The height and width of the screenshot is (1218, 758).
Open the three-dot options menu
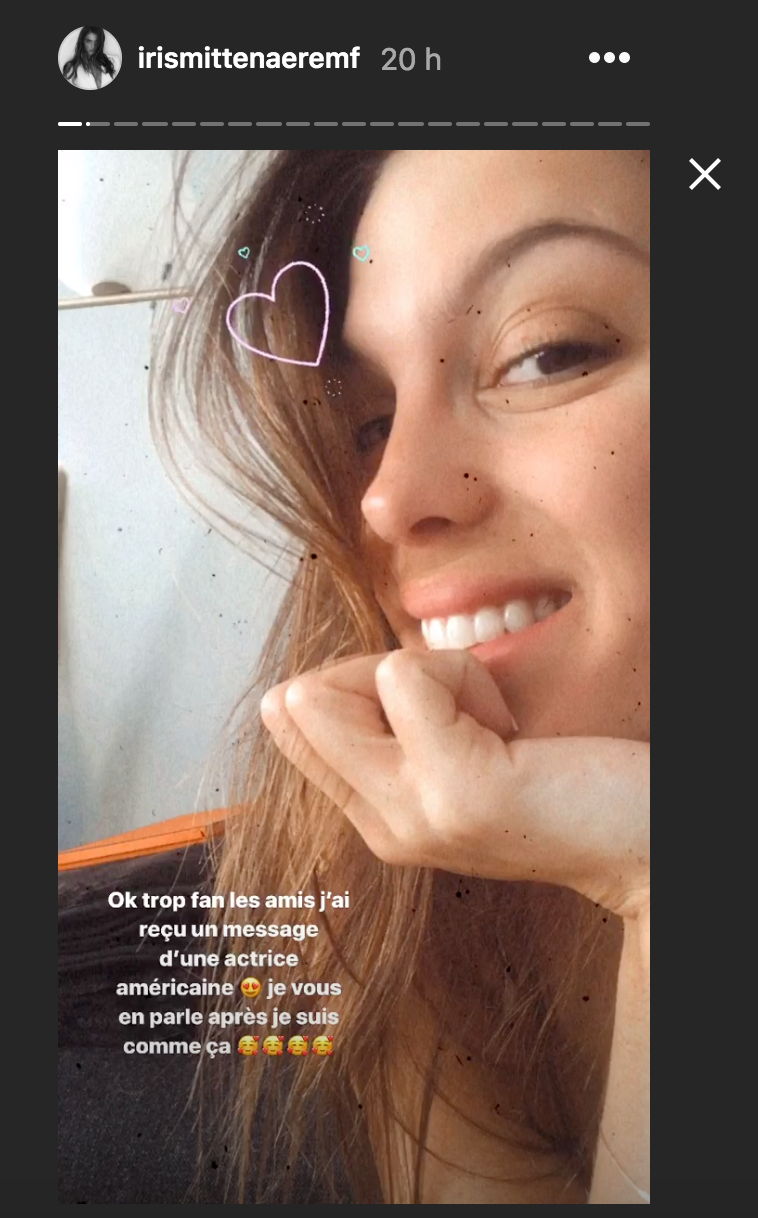[x=608, y=58]
